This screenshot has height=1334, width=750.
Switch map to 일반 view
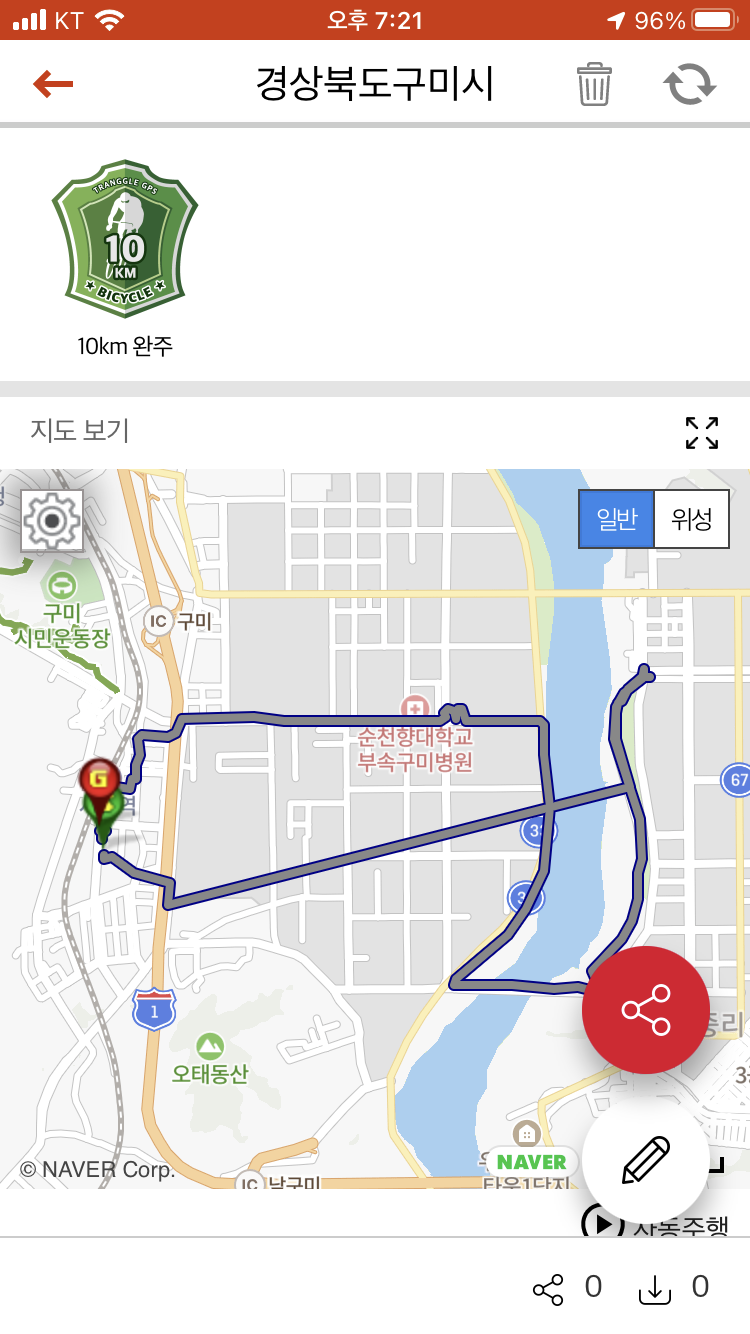[617, 519]
